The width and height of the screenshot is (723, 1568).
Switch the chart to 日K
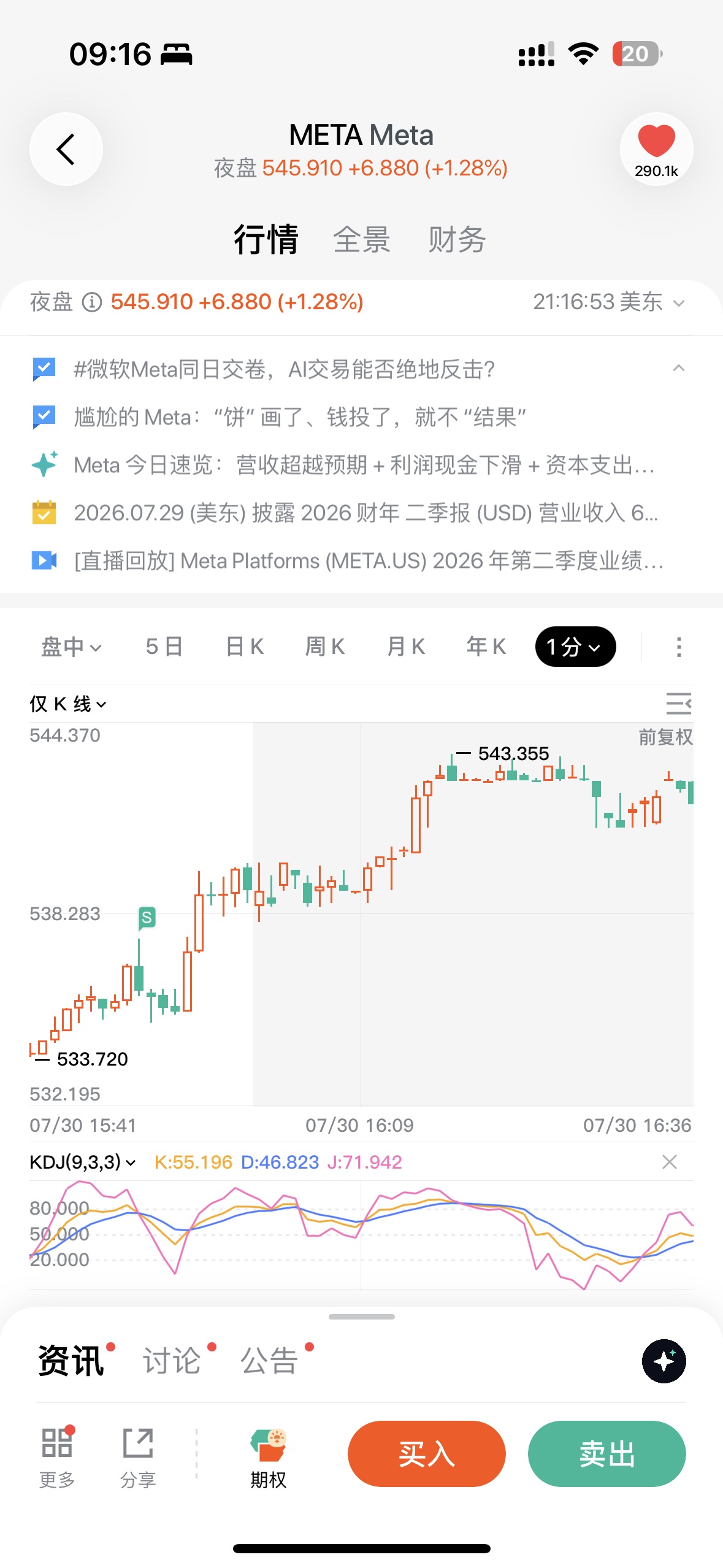pyautogui.click(x=245, y=647)
